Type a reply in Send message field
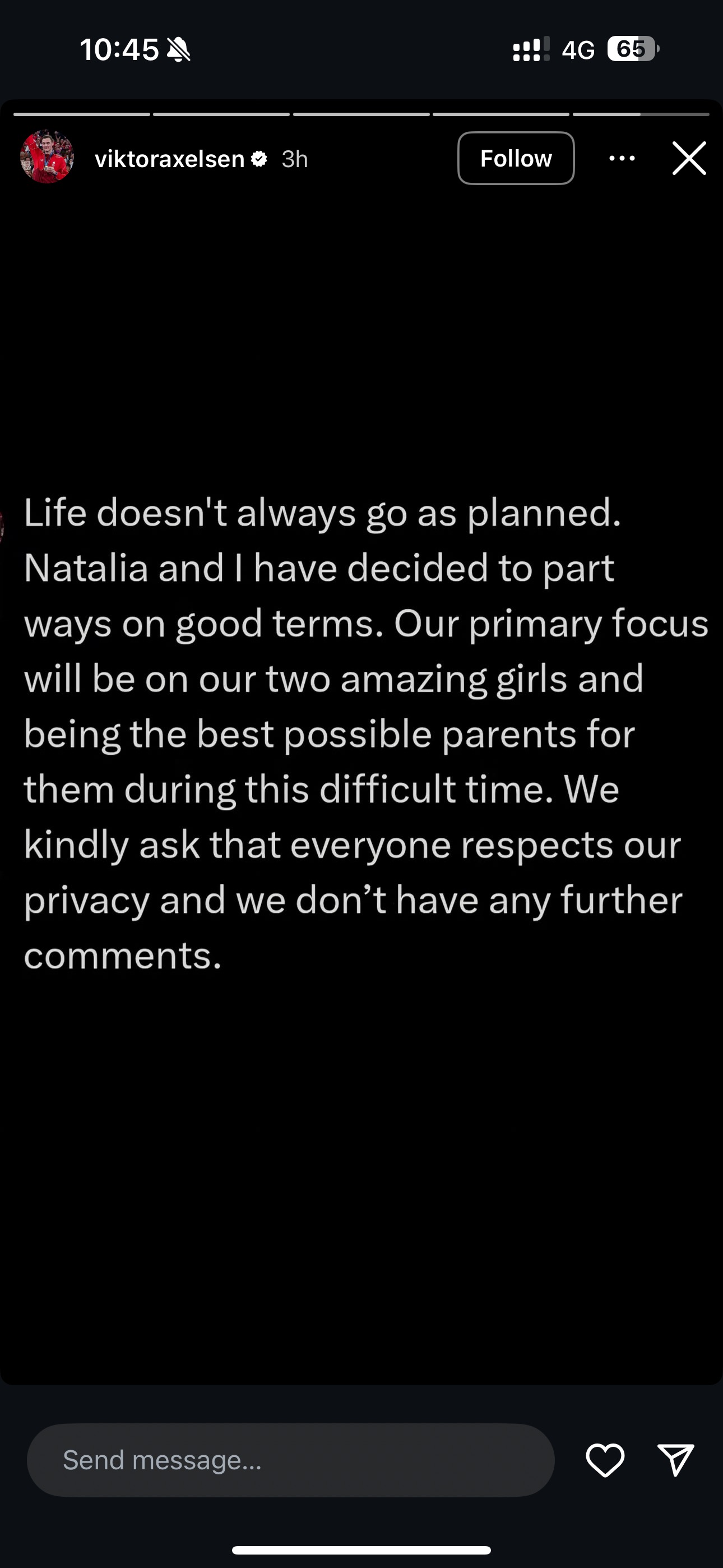The height and width of the screenshot is (1568, 723). pyautogui.click(x=290, y=1460)
